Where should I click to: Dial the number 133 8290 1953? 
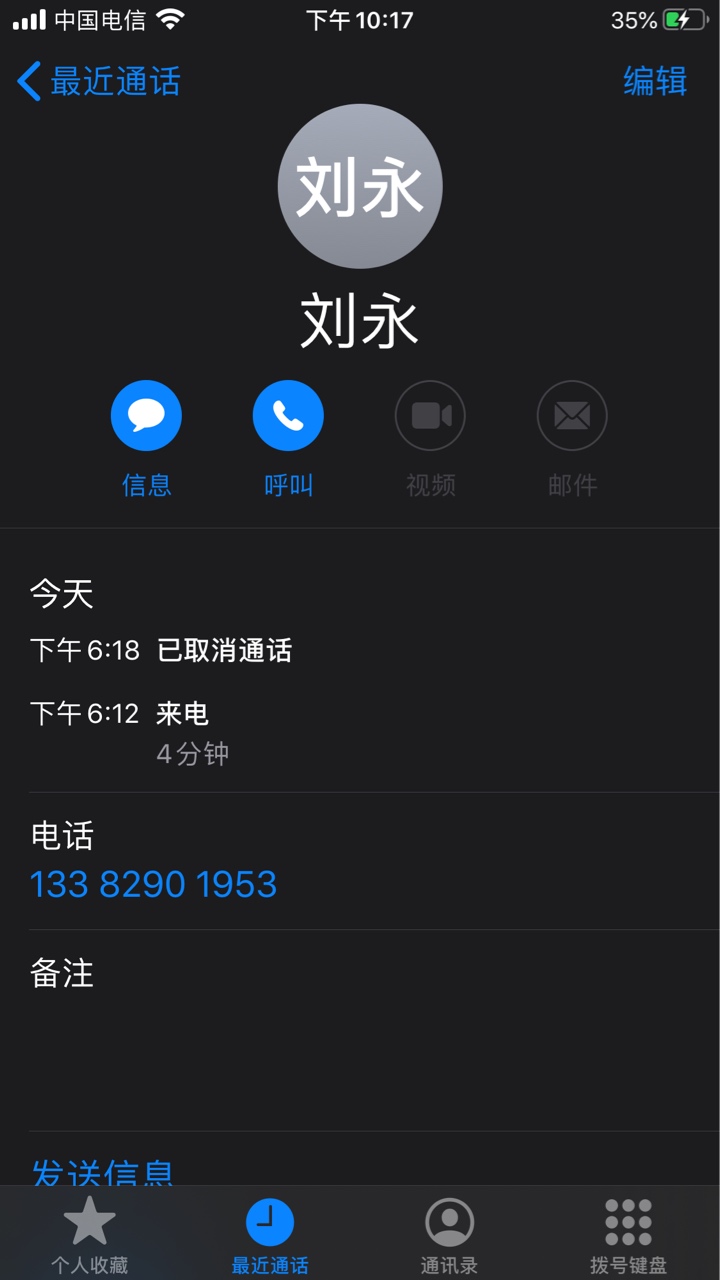pyautogui.click(x=153, y=884)
